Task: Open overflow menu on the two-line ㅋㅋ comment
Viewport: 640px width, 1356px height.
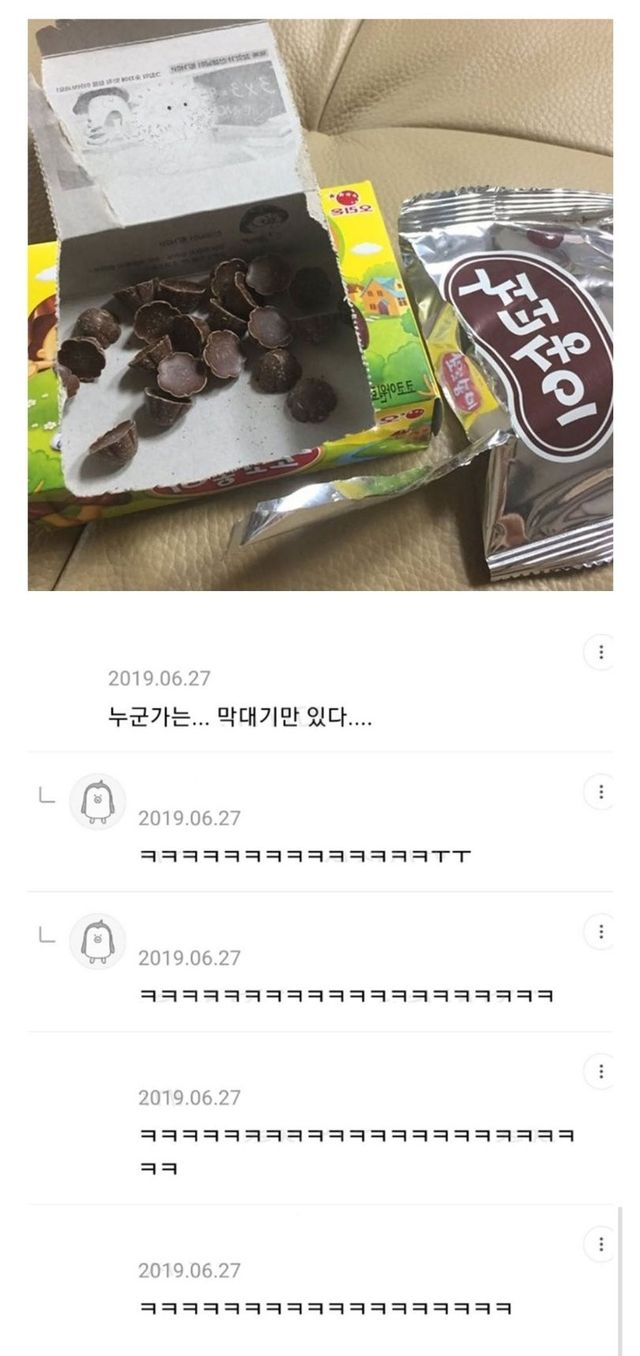Action: 600,1072
